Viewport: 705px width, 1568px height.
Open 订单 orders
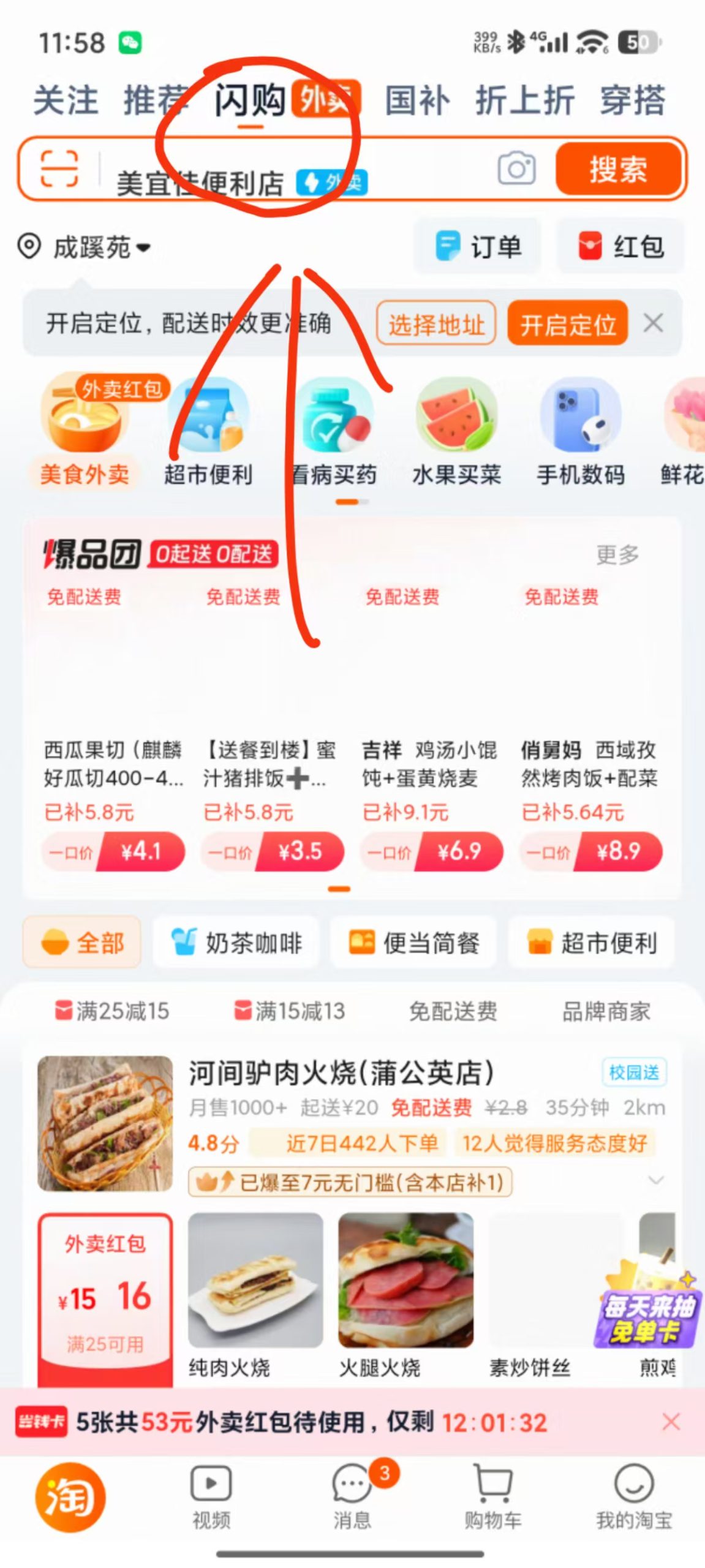coord(478,247)
